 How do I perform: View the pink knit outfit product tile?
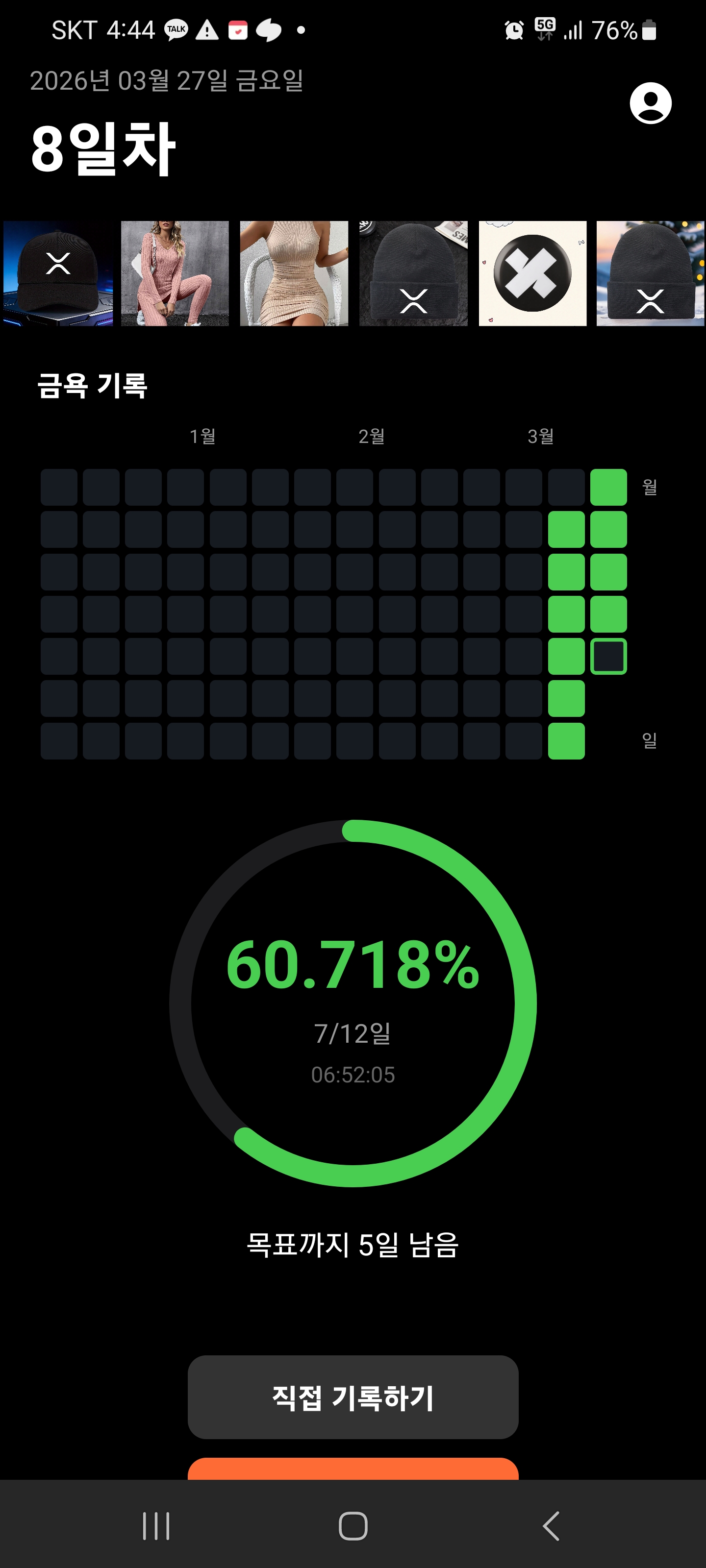tap(175, 273)
